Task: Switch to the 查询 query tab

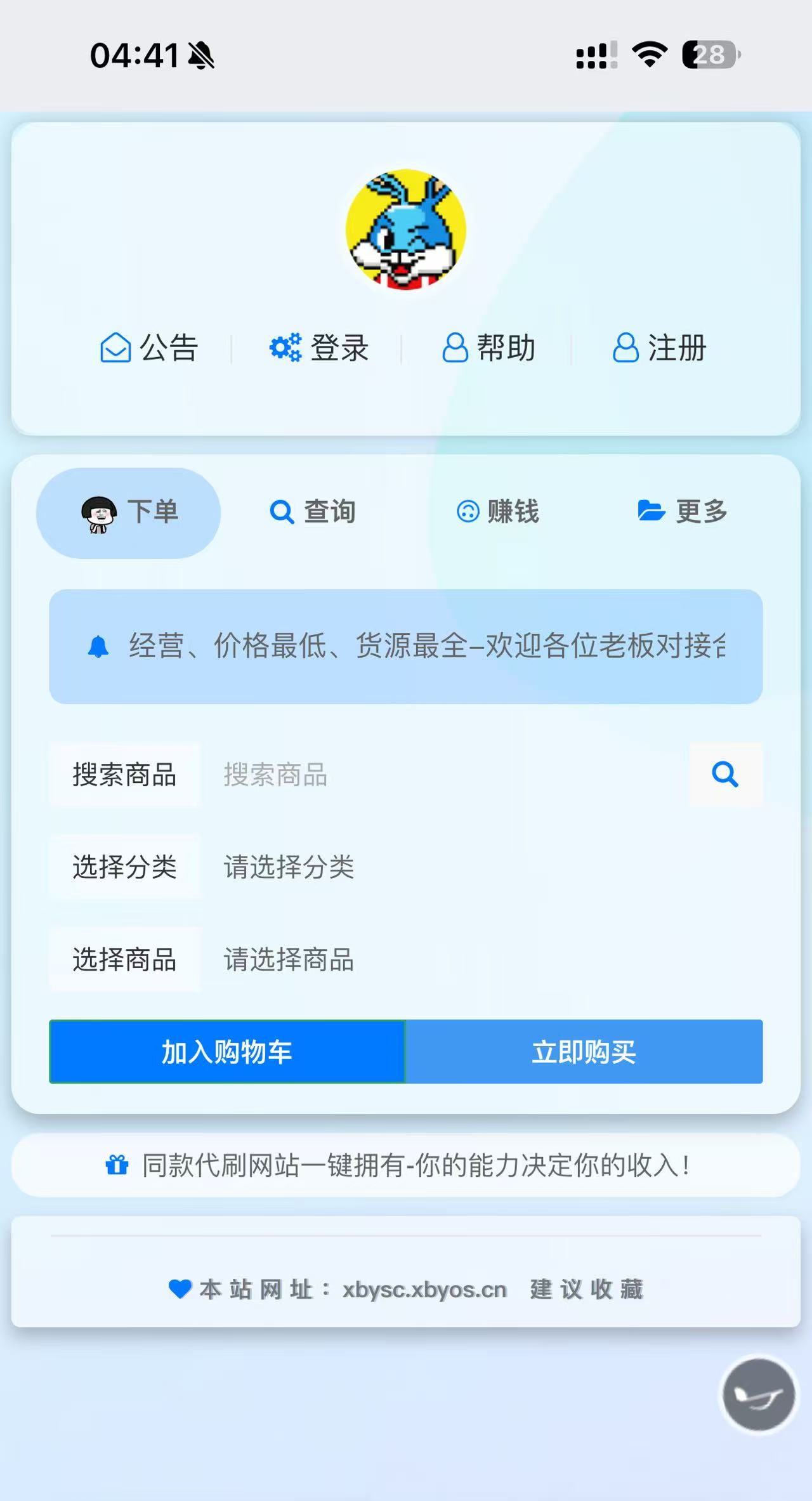Action: [313, 511]
